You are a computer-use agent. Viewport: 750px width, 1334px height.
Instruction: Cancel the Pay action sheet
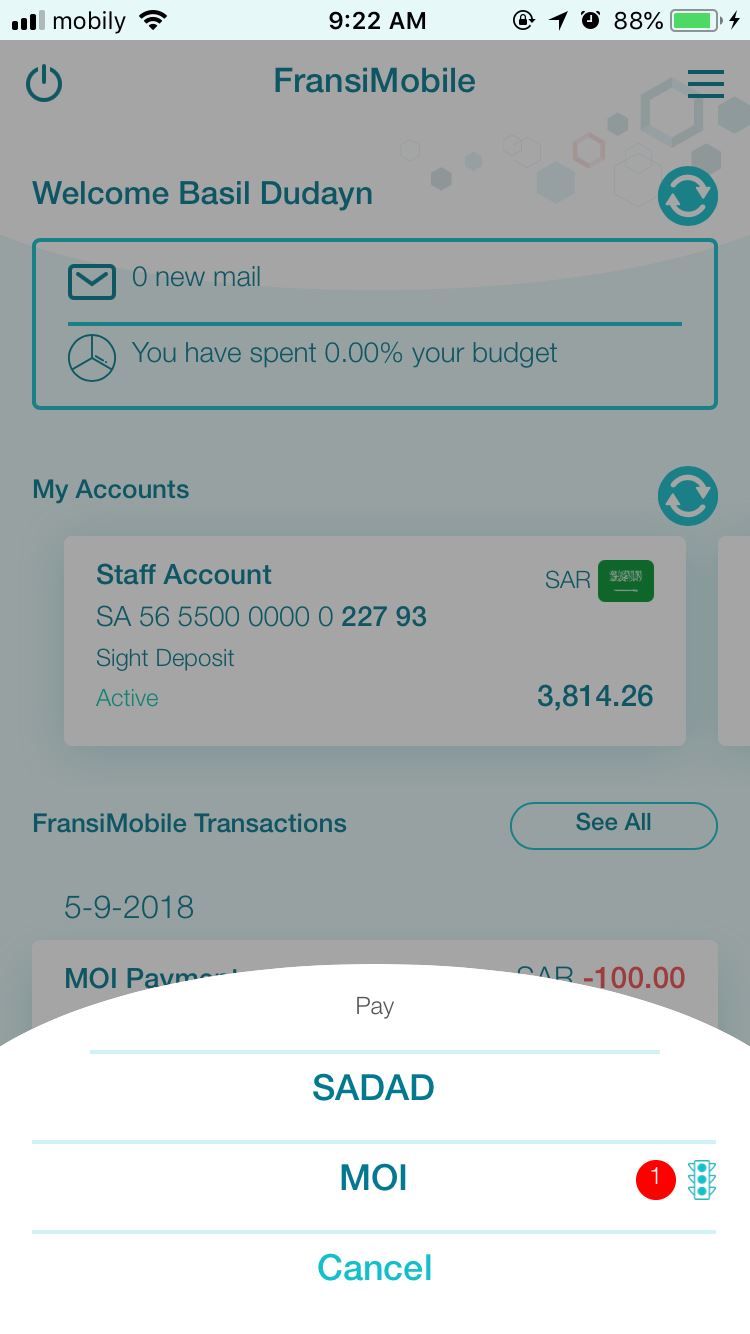(374, 1268)
